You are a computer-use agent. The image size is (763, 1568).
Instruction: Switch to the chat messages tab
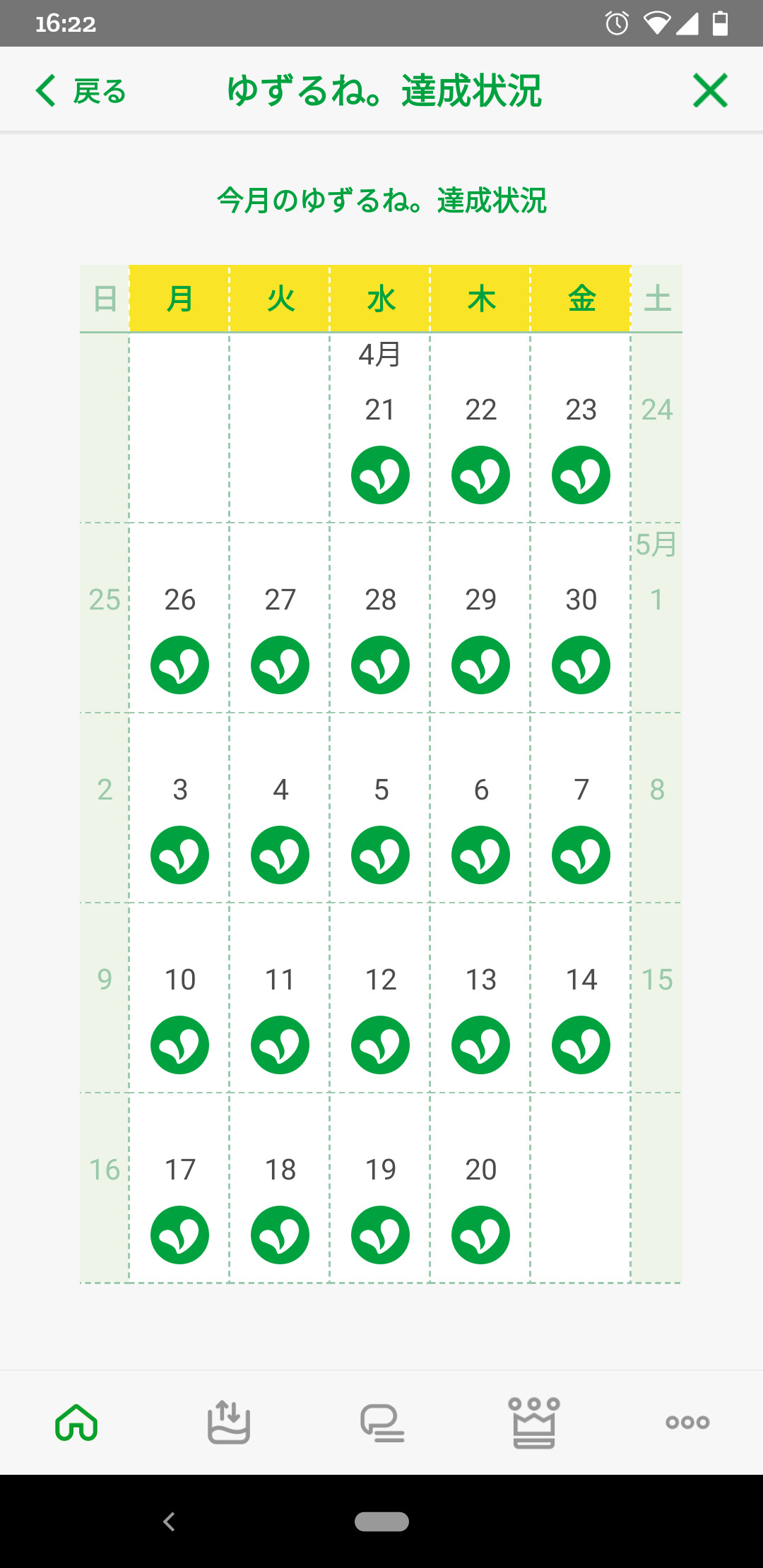click(382, 1422)
